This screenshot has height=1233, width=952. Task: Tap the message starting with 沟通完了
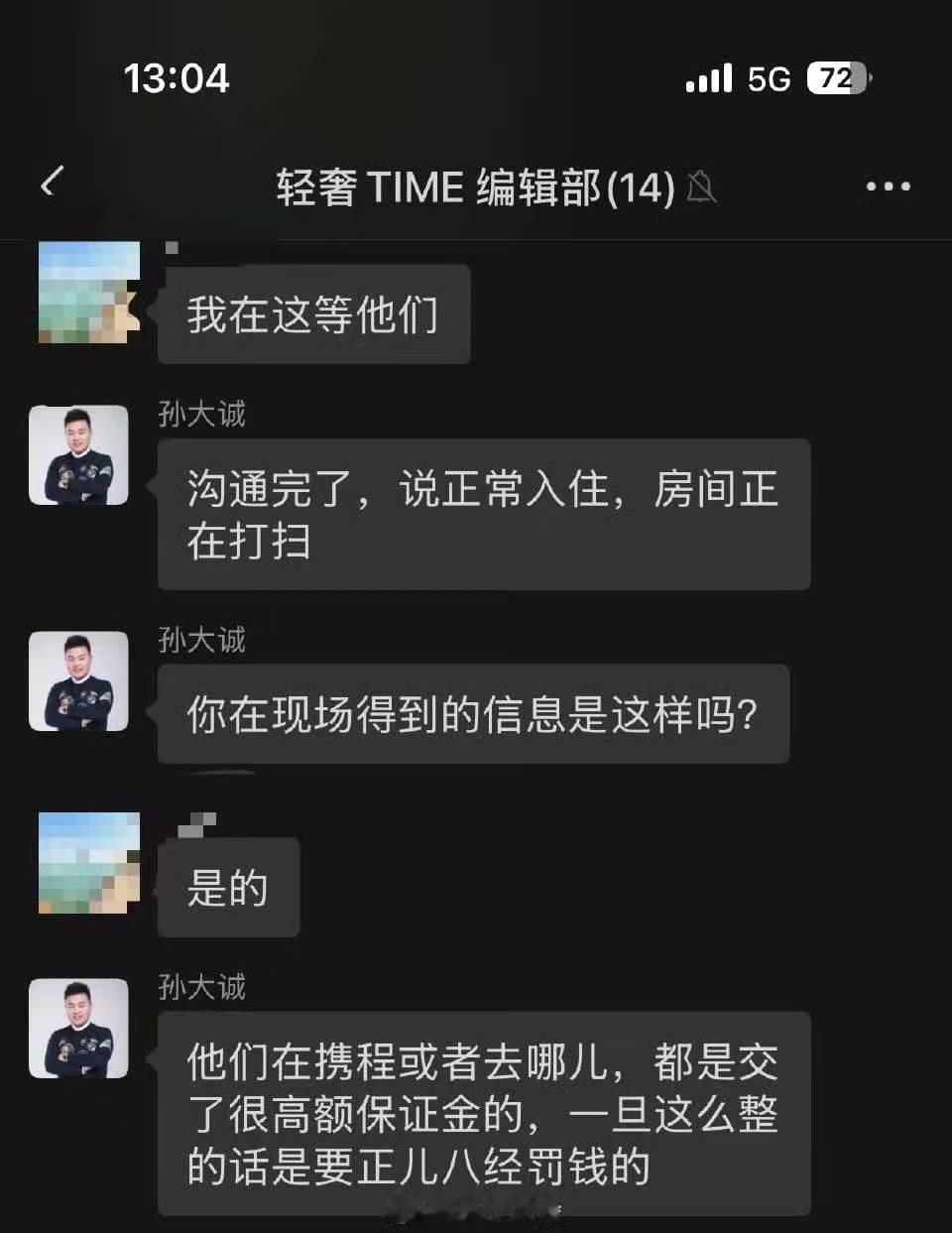[x=481, y=514]
